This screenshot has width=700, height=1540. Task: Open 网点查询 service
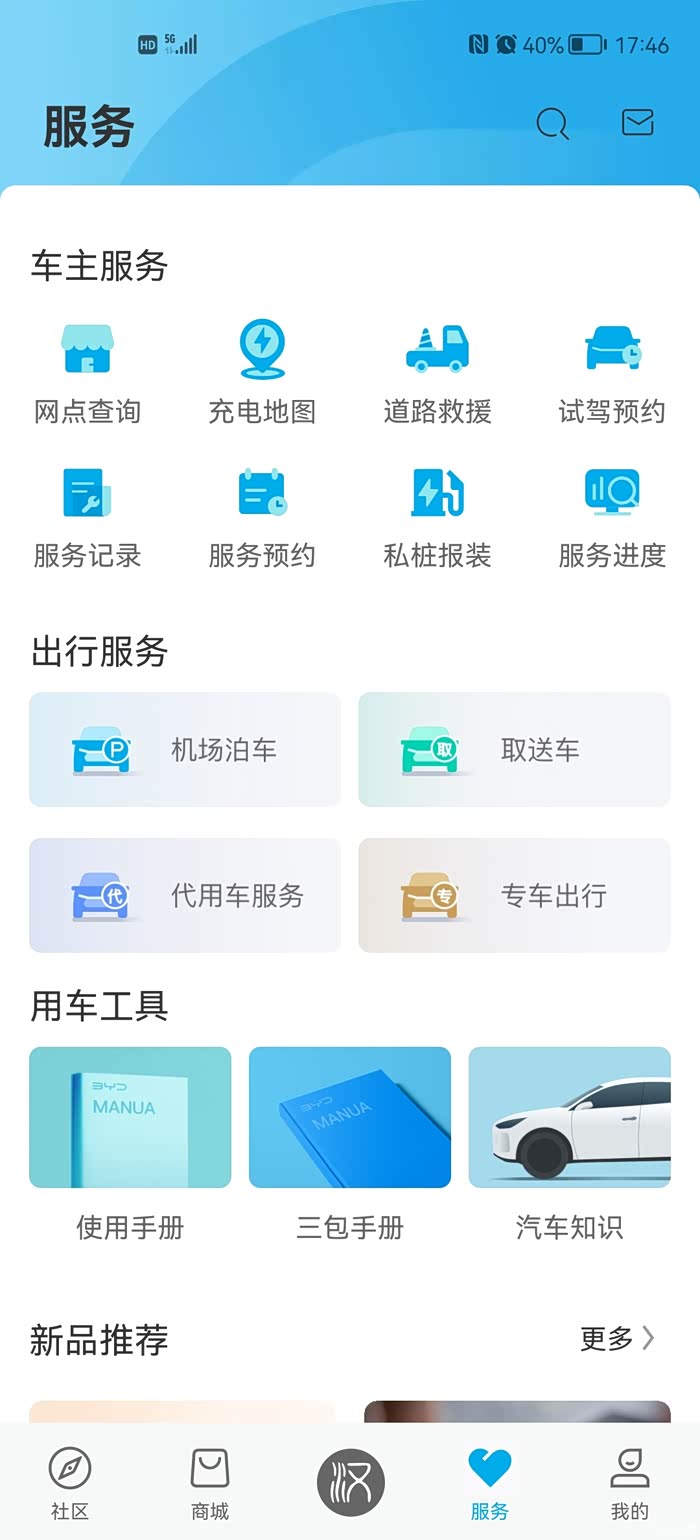(87, 372)
